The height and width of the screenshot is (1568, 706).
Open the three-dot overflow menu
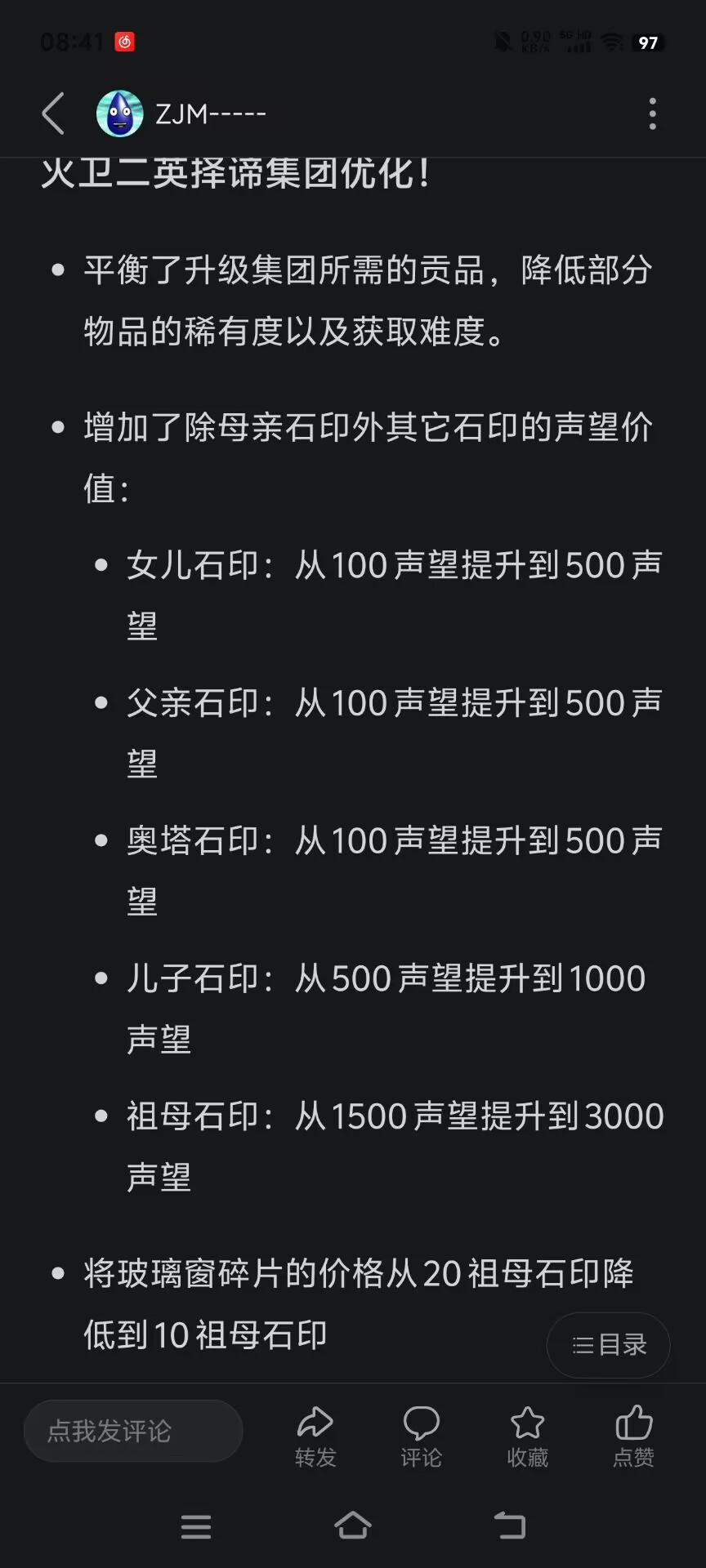(652, 114)
